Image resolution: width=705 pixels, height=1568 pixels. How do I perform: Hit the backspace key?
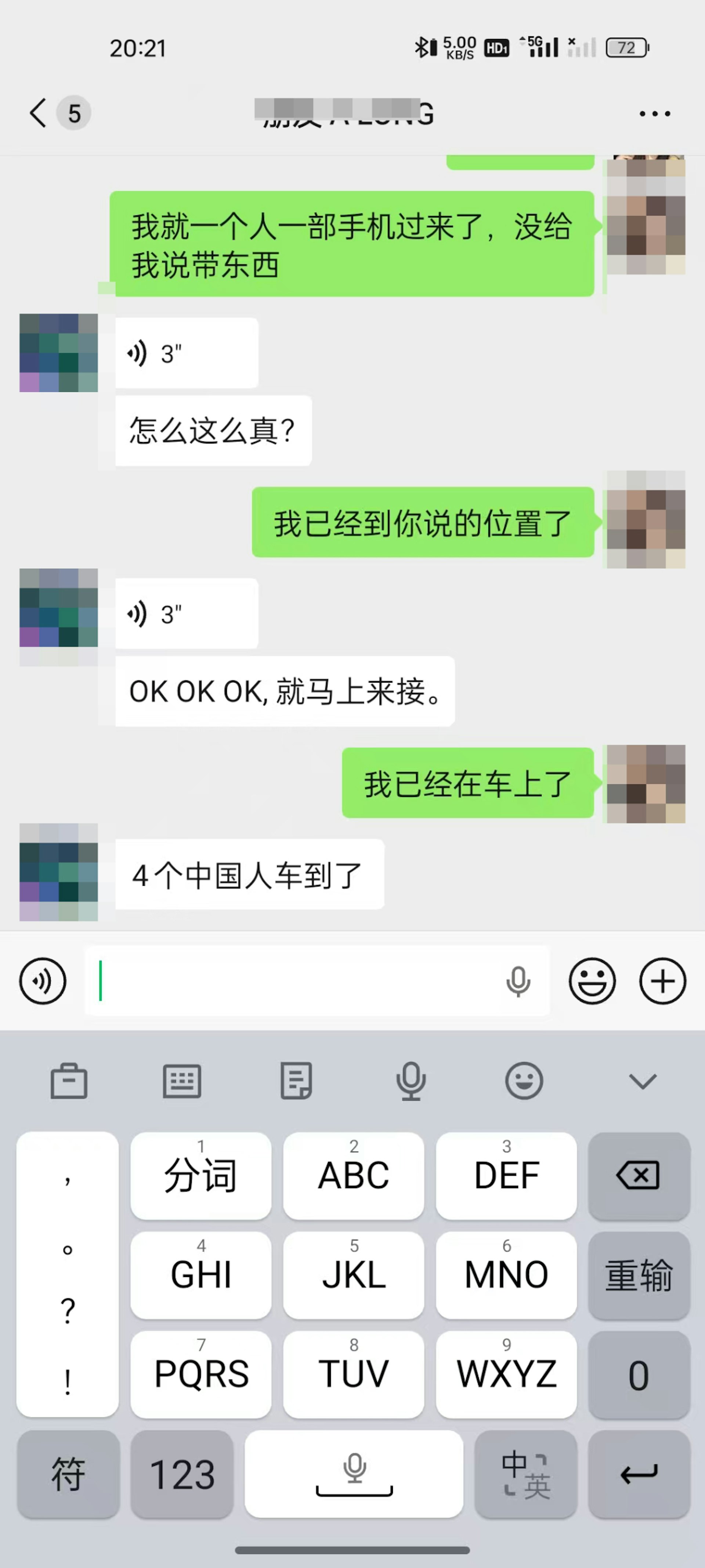[639, 1175]
